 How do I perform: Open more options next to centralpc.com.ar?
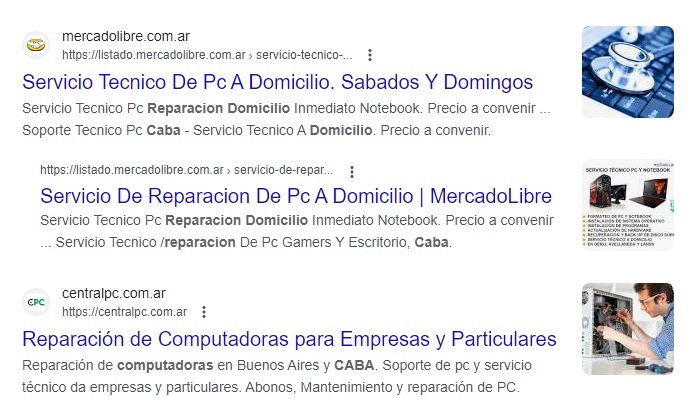point(204,312)
